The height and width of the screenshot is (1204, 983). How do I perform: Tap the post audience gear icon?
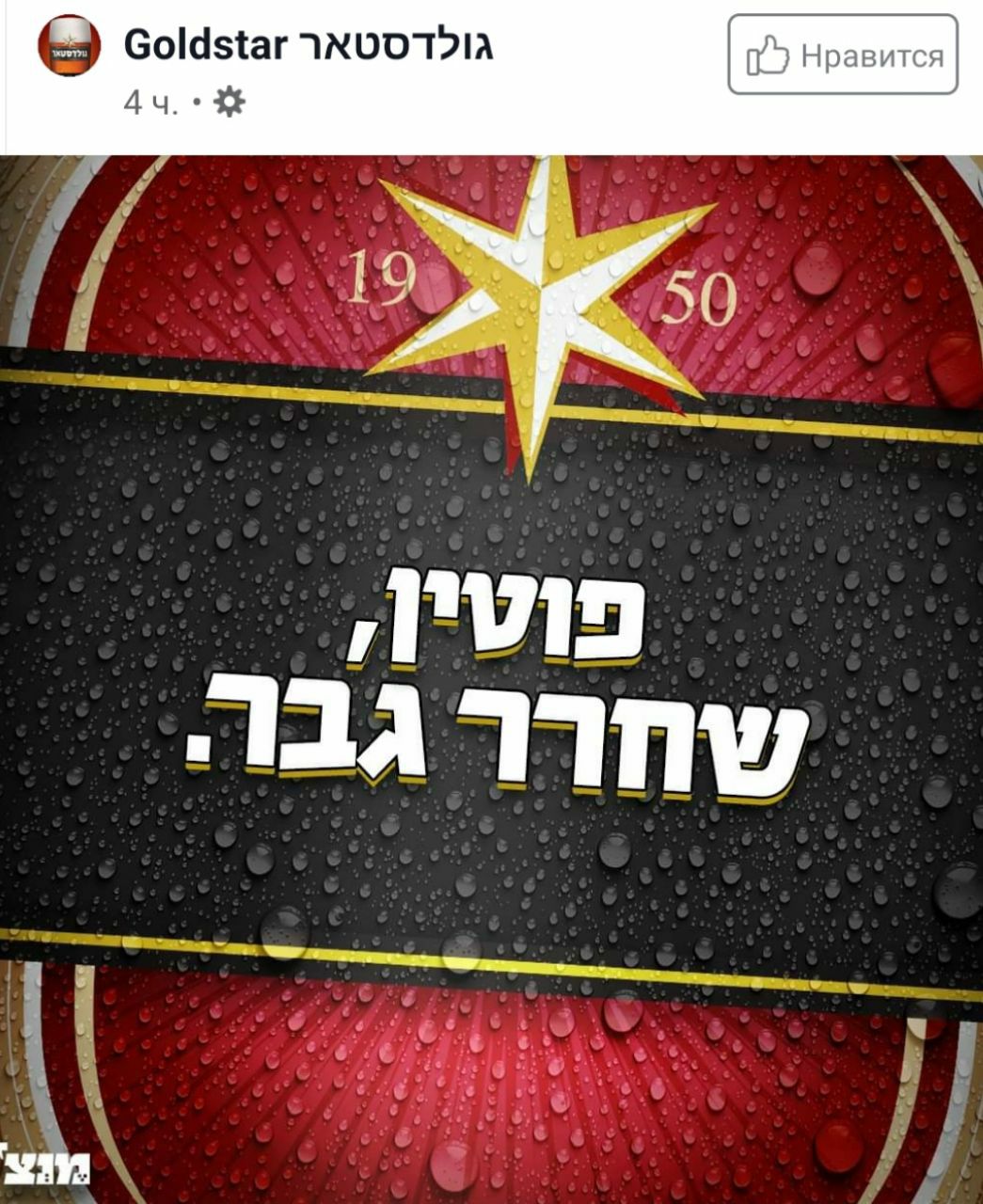pos(229,102)
